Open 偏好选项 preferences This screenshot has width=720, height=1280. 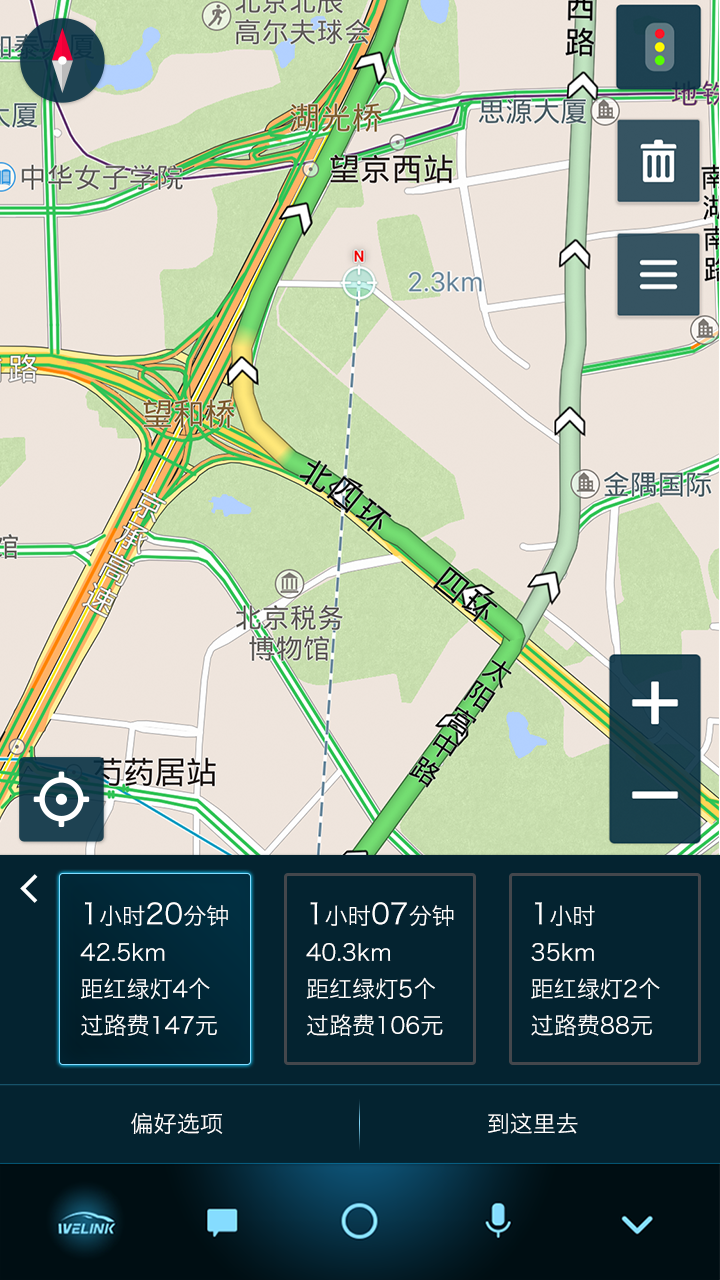click(x=177, y=1124)
